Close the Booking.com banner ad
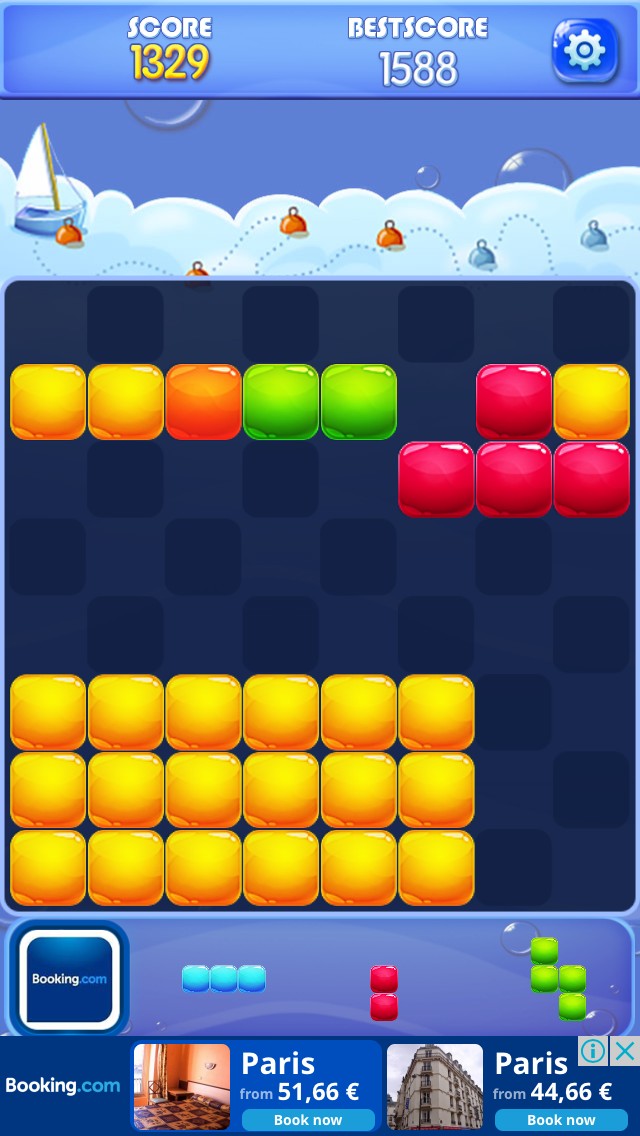 pos(624,1051)
